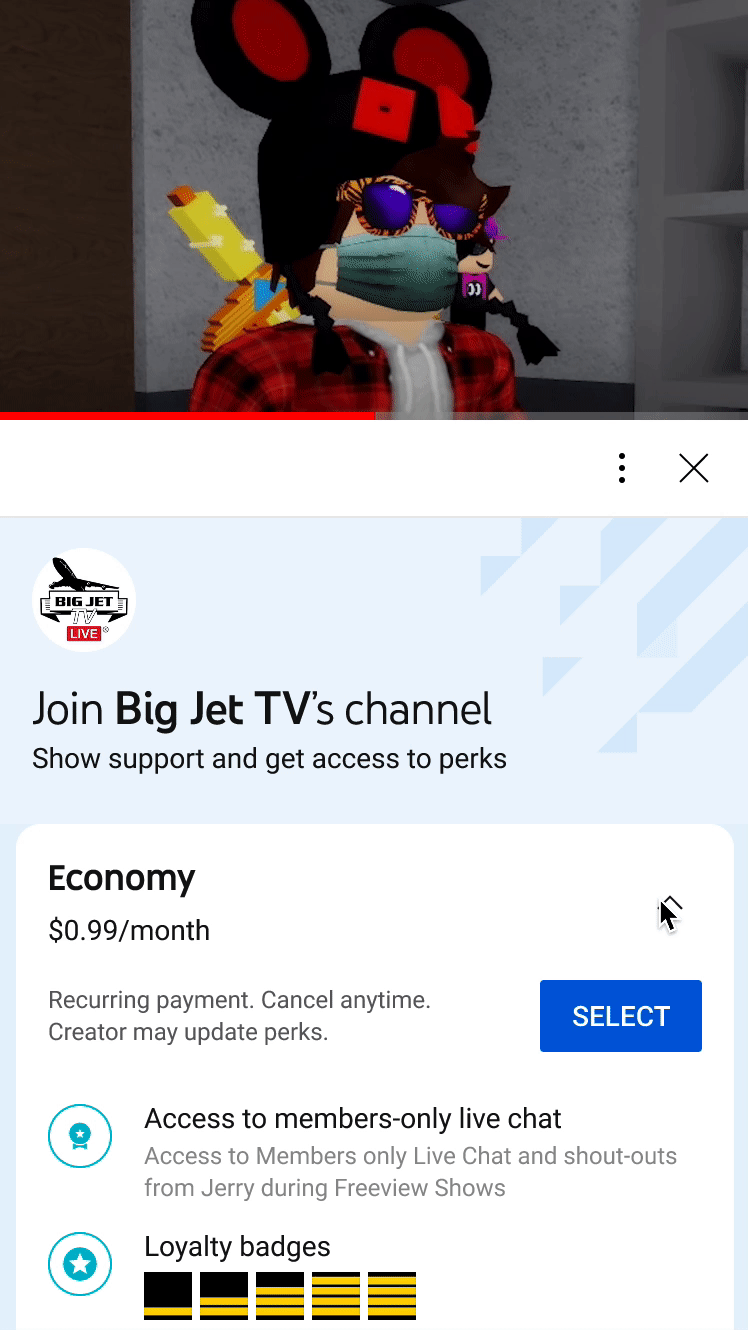The image size is (748, 1330).
Task: Tap the video player area
Action: (x=374, y=205)
